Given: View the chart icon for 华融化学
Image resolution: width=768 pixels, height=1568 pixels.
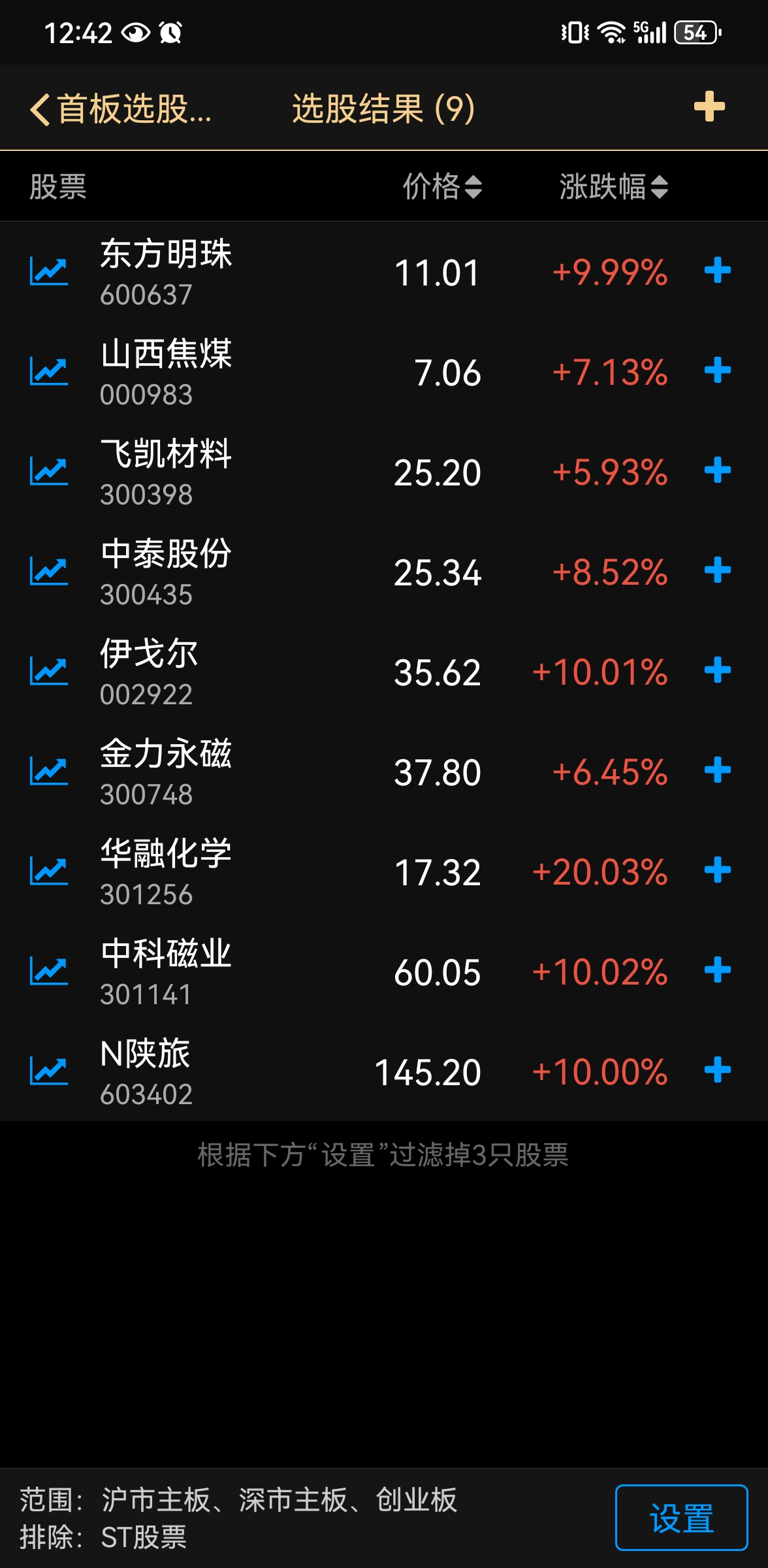Looking at the screenshot, I should [x=49, y=872].
